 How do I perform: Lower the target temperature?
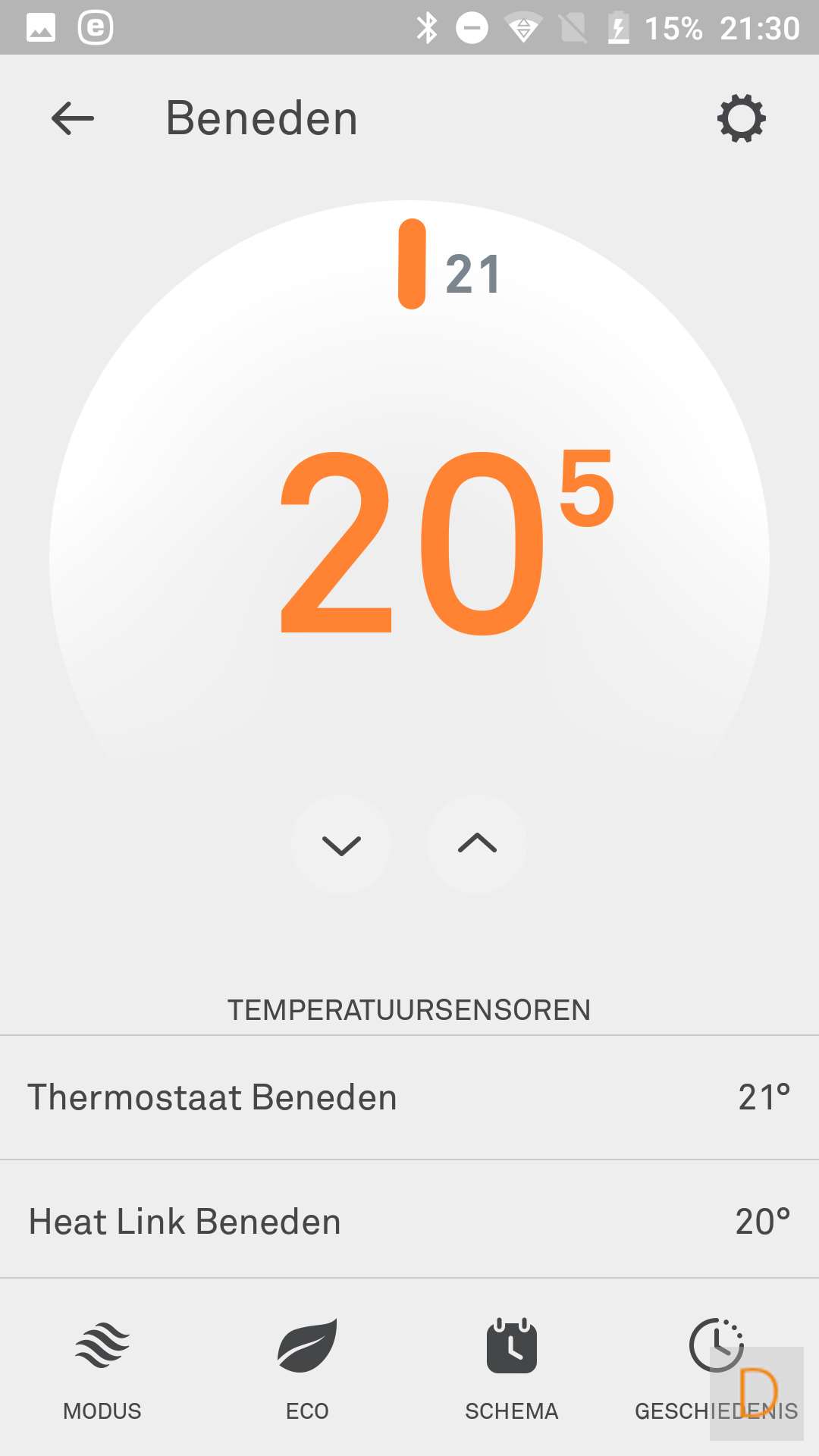tap(341, 844)
